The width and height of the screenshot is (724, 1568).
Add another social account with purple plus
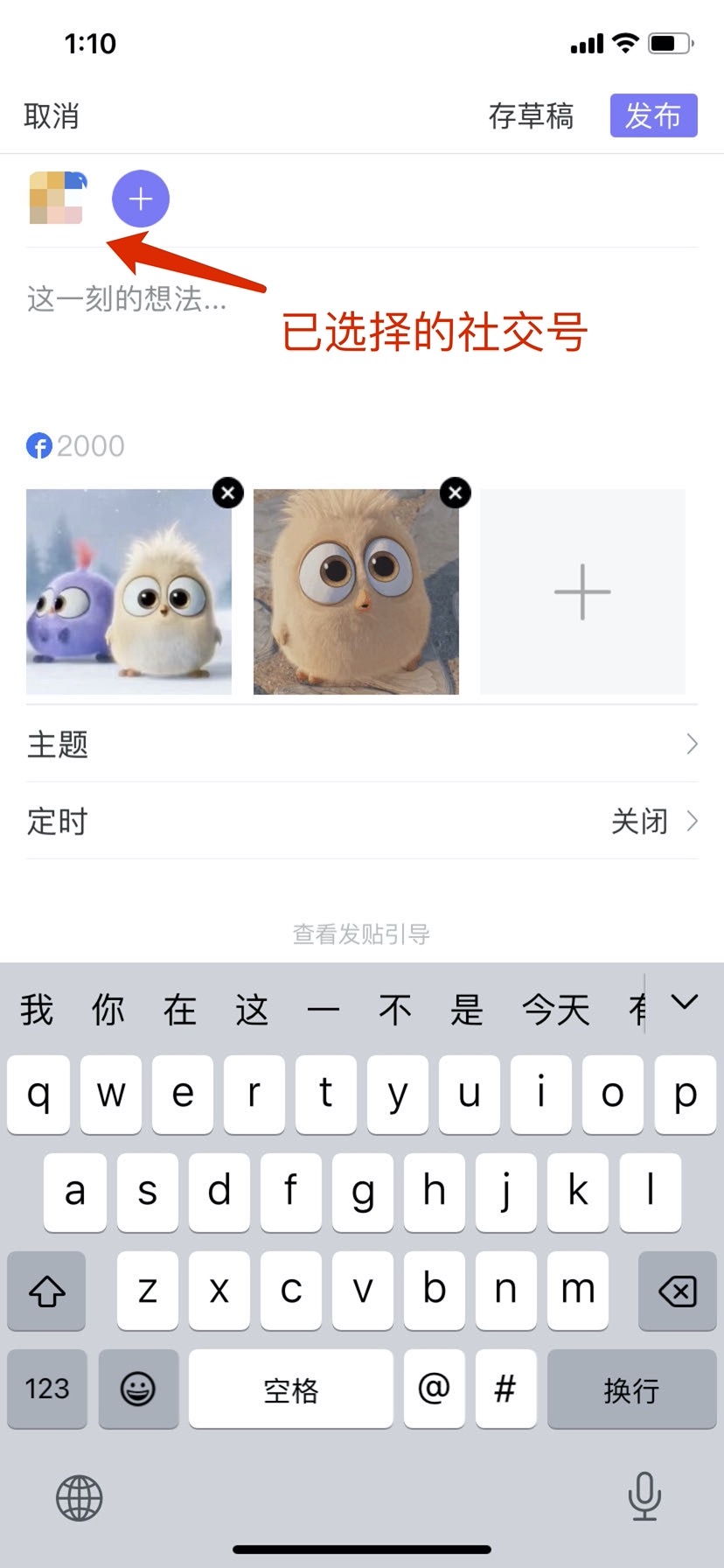click(141, 199)
